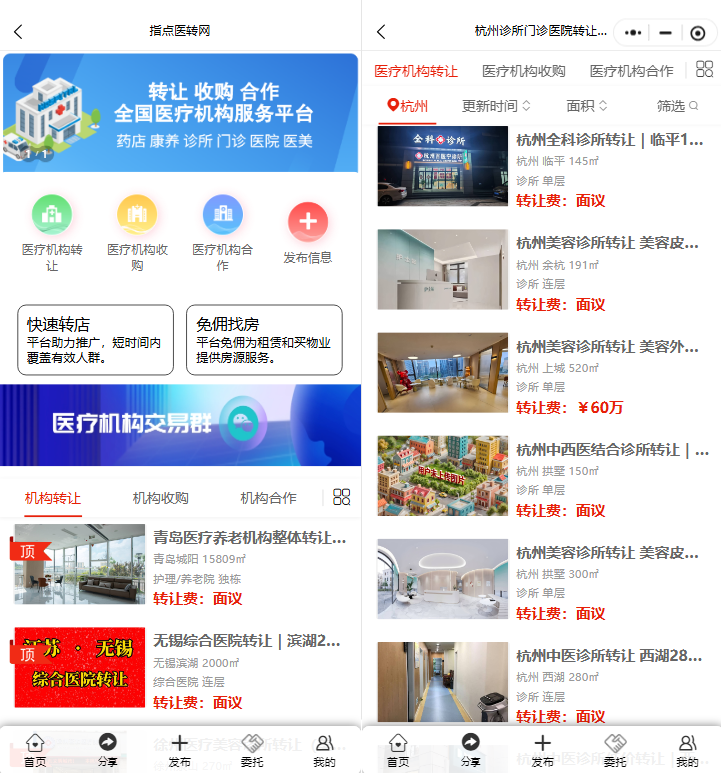Open the 筛选 filter options

pyautogui.click(x=677, y=106)
